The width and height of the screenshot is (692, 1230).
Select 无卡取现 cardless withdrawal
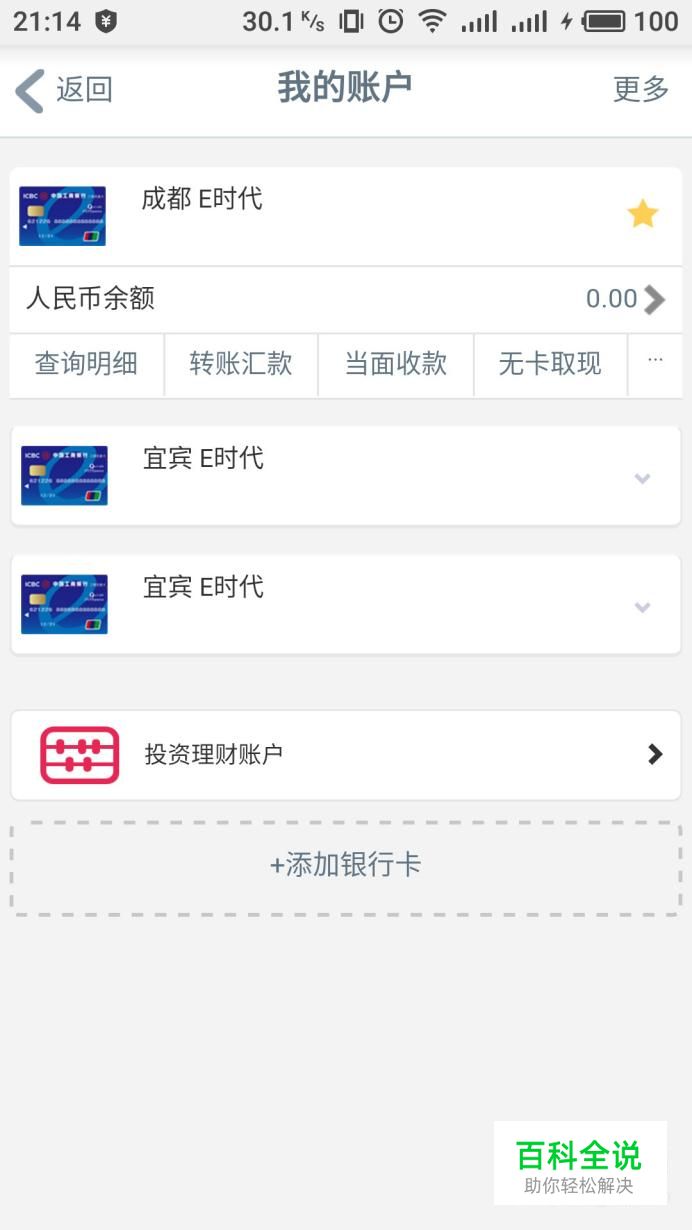tap(550, 364)
